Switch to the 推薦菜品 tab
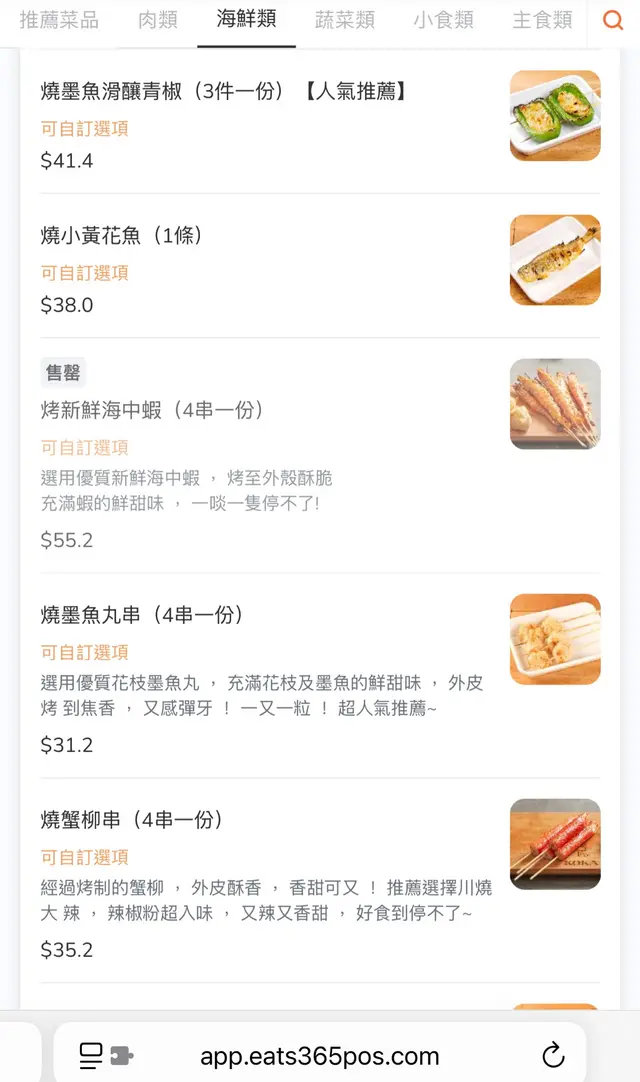The width and height of the screenshot is (640, 1082). coord(59,20)
